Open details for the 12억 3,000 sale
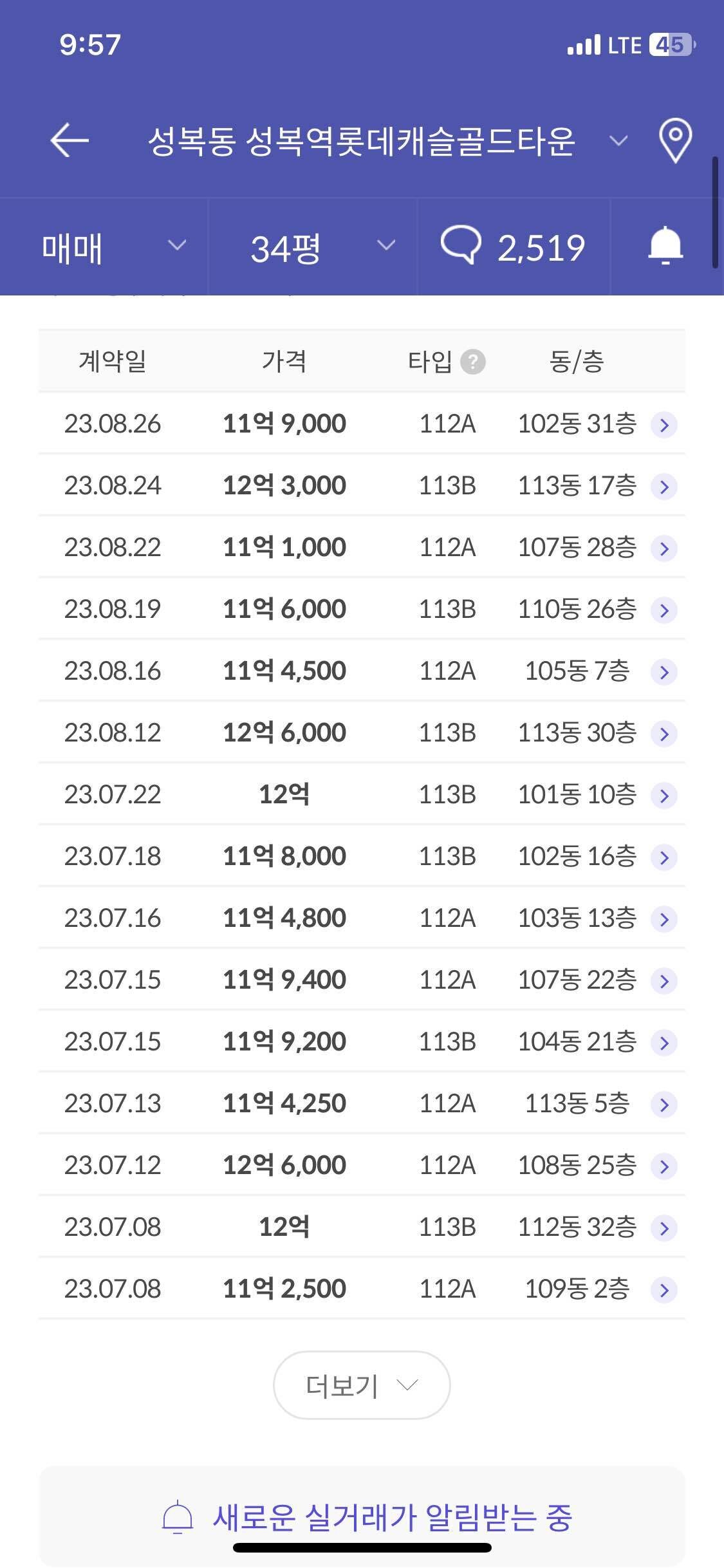724x1568 pixels. click(x=664, y=485)
